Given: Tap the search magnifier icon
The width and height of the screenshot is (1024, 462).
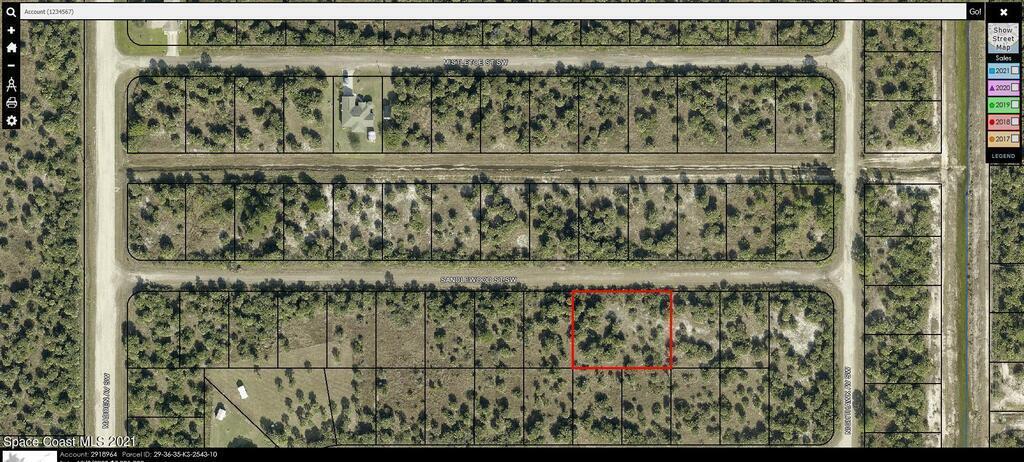Looking at the screenshot, I should point(11,11).
